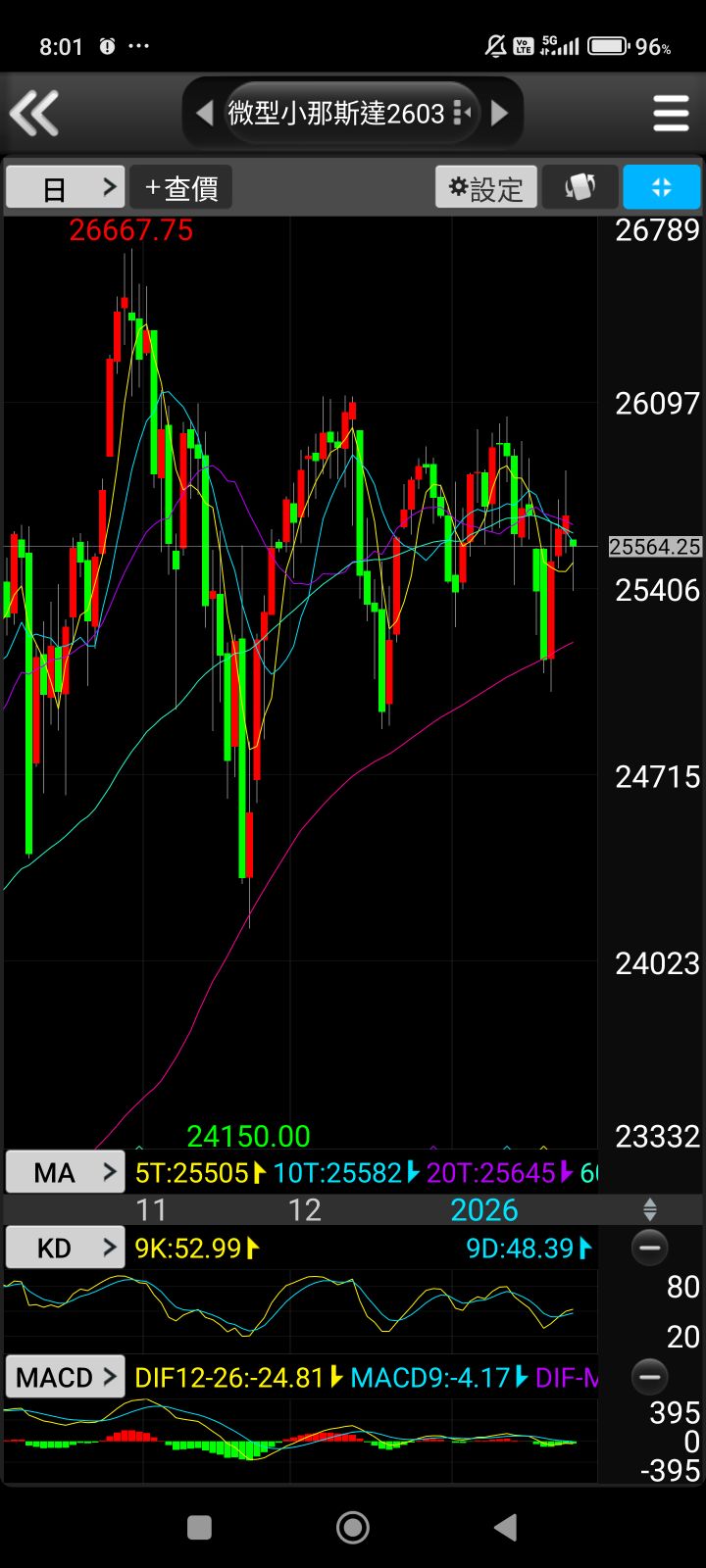The image size is (706, 1568).
Task: Open the hamburger menu
Action: pos(671,114)
